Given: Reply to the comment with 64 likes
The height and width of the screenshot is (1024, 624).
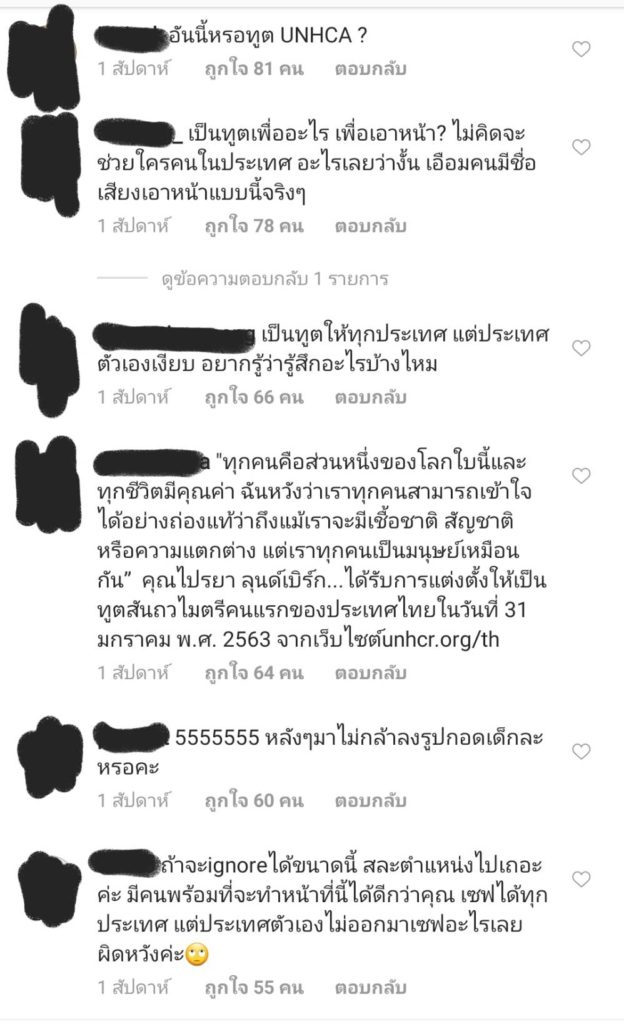Looking at the screenshot, I should (x=370, y=673).
